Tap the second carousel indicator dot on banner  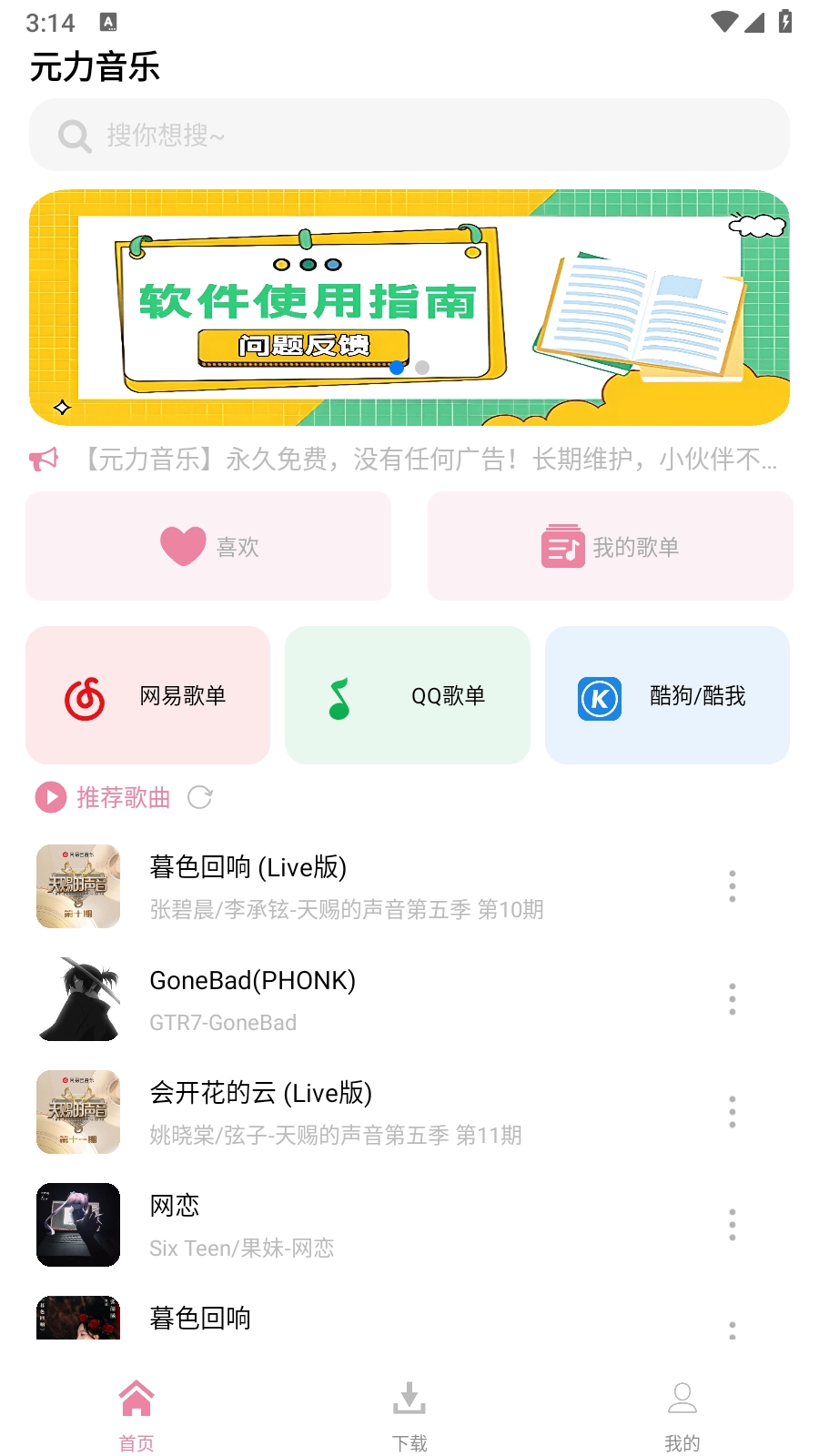420,368
